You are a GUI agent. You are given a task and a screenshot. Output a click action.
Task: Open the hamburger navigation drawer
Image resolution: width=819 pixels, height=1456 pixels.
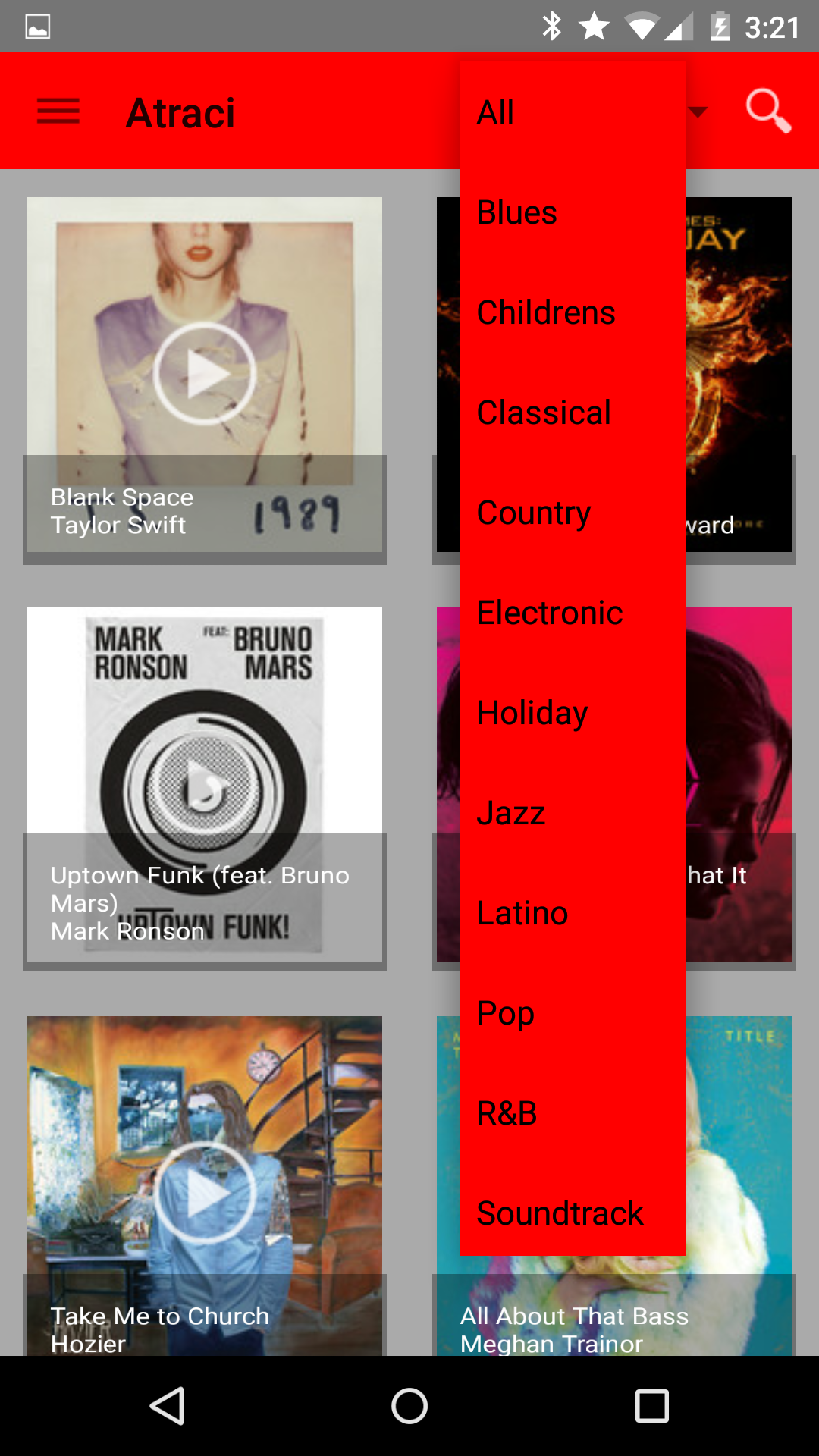[58, 111]
